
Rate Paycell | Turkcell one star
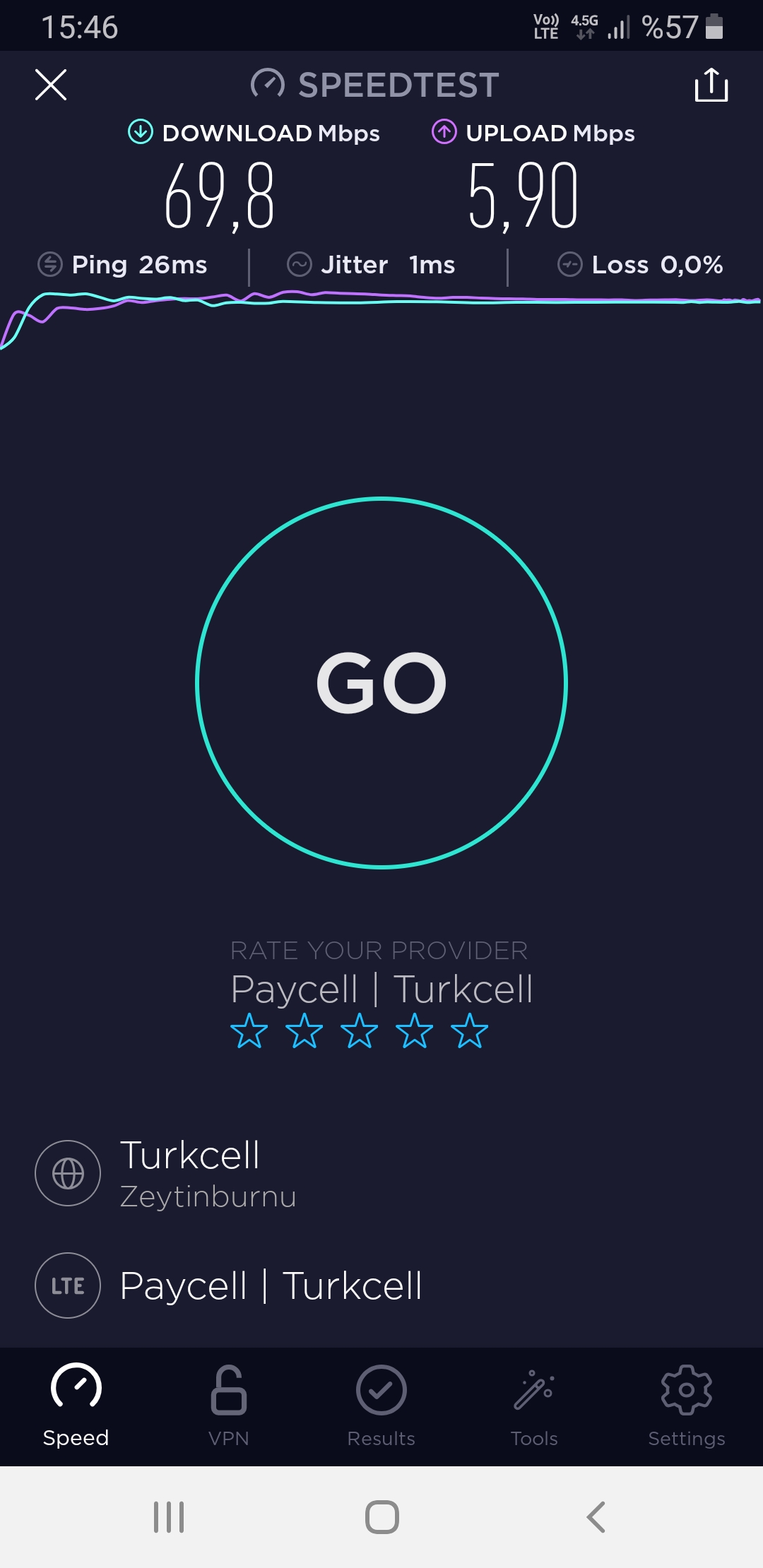tap(249, 1031)
